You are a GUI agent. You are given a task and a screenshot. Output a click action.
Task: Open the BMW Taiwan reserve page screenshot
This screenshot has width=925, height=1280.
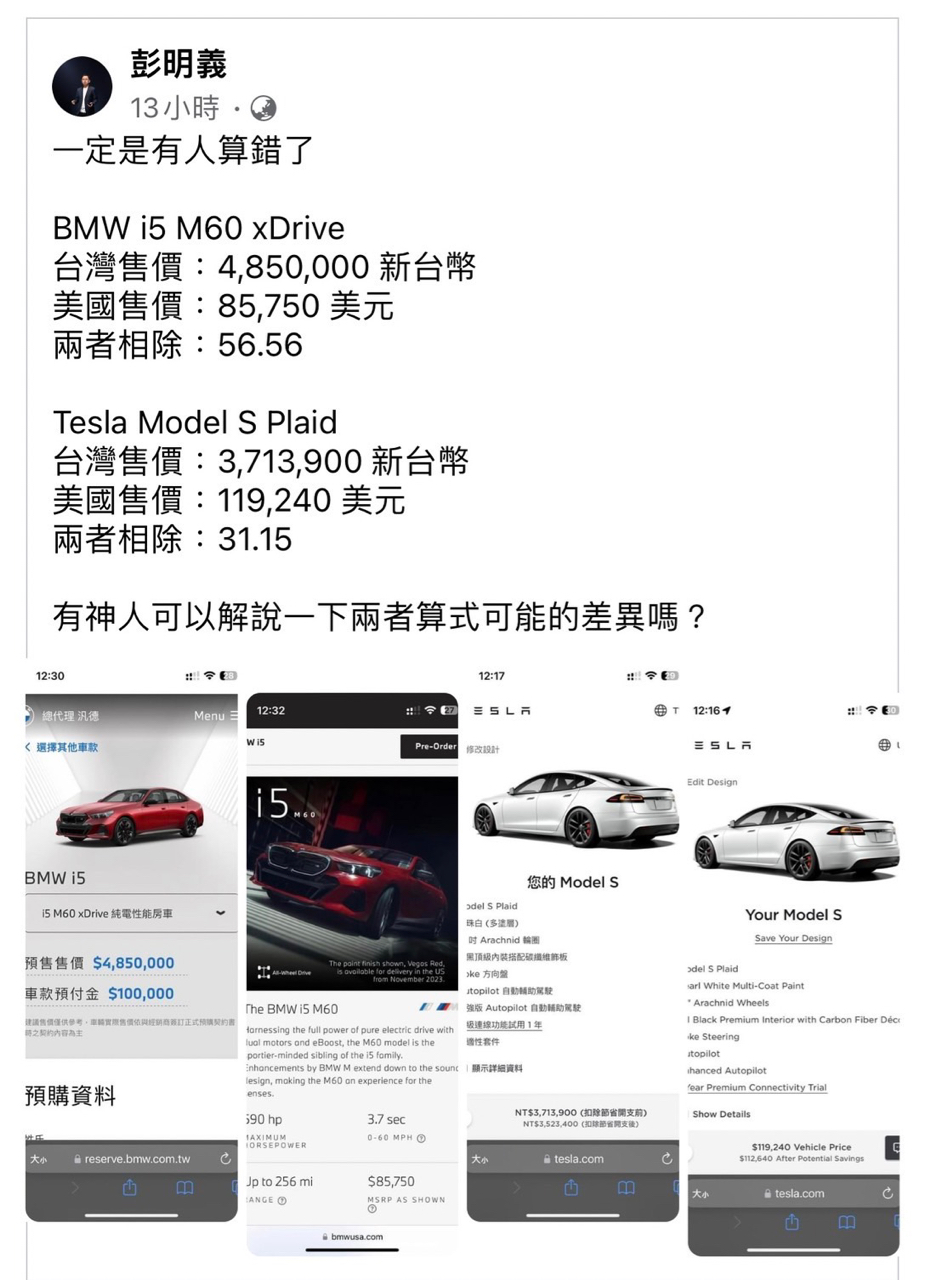click(x=131, y=940)
